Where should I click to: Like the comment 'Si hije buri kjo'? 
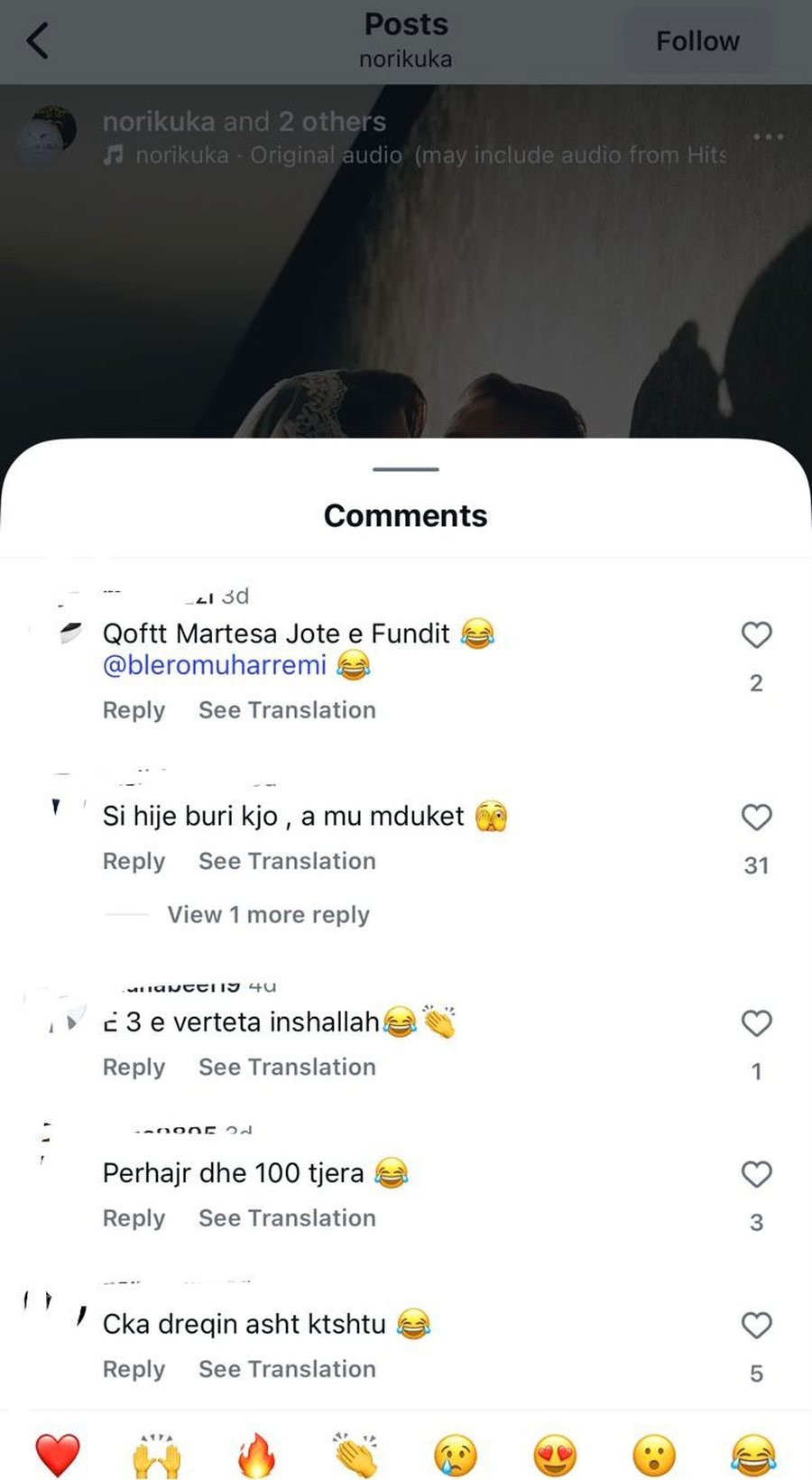(x=757, y=818)
